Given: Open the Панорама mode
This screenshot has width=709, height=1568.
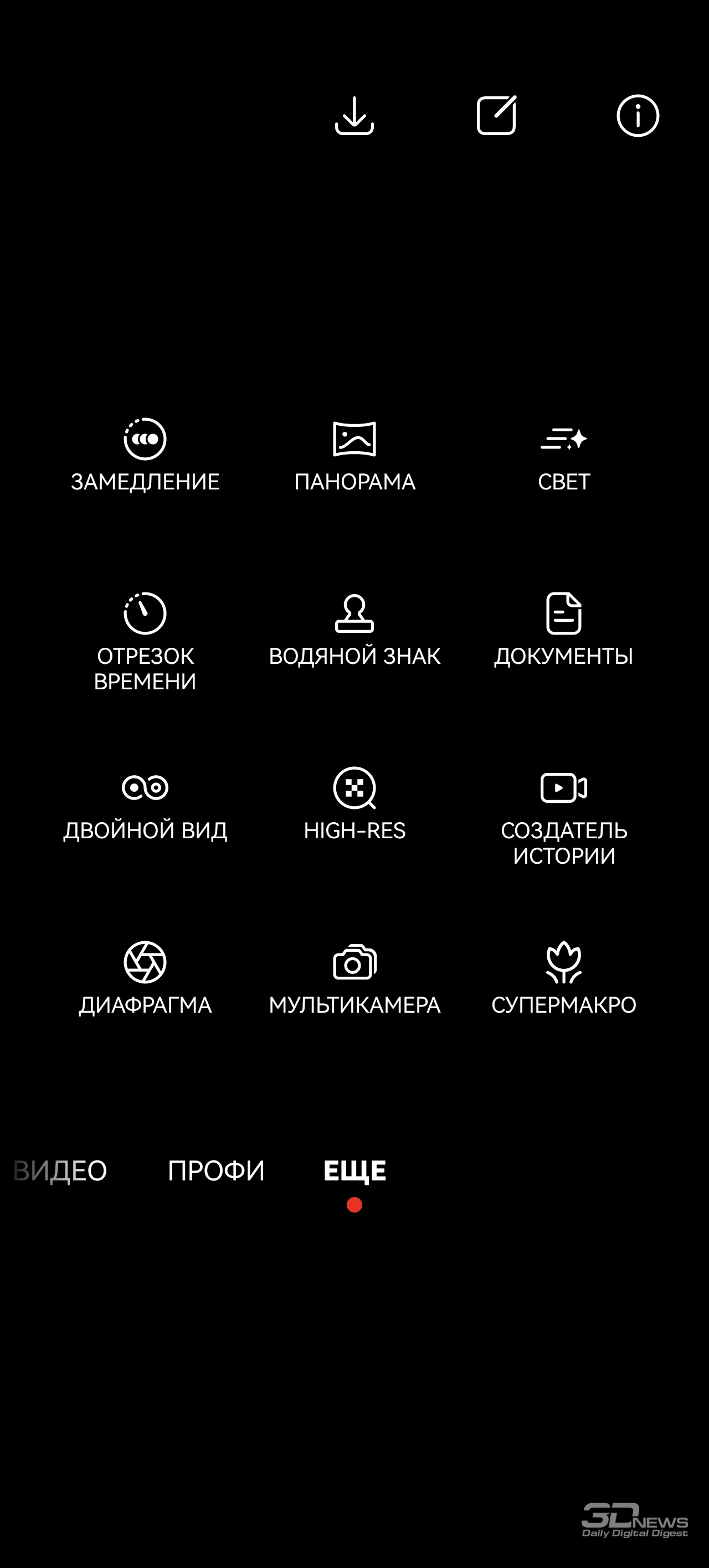Looking at the screenshot, I should [354, 455].
